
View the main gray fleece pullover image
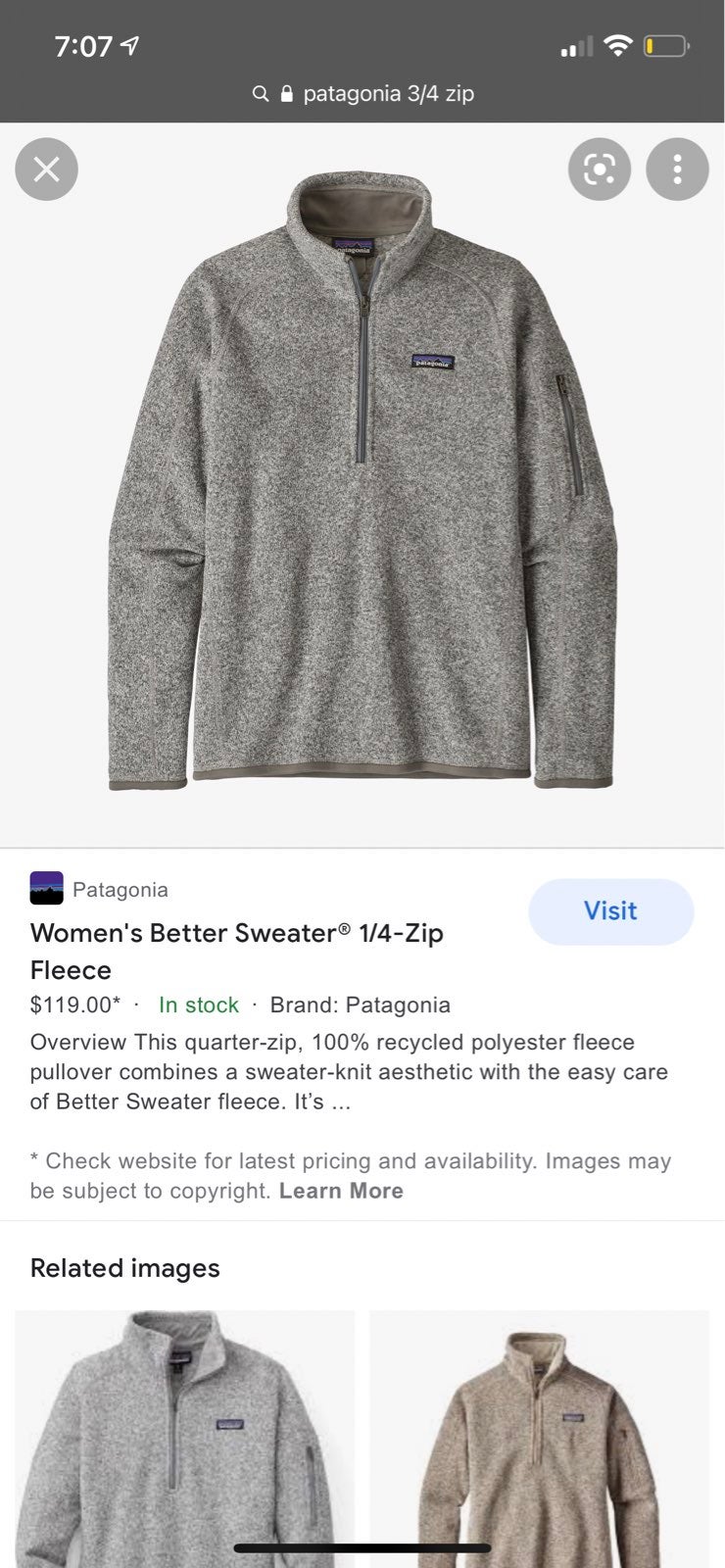[362, 480]
